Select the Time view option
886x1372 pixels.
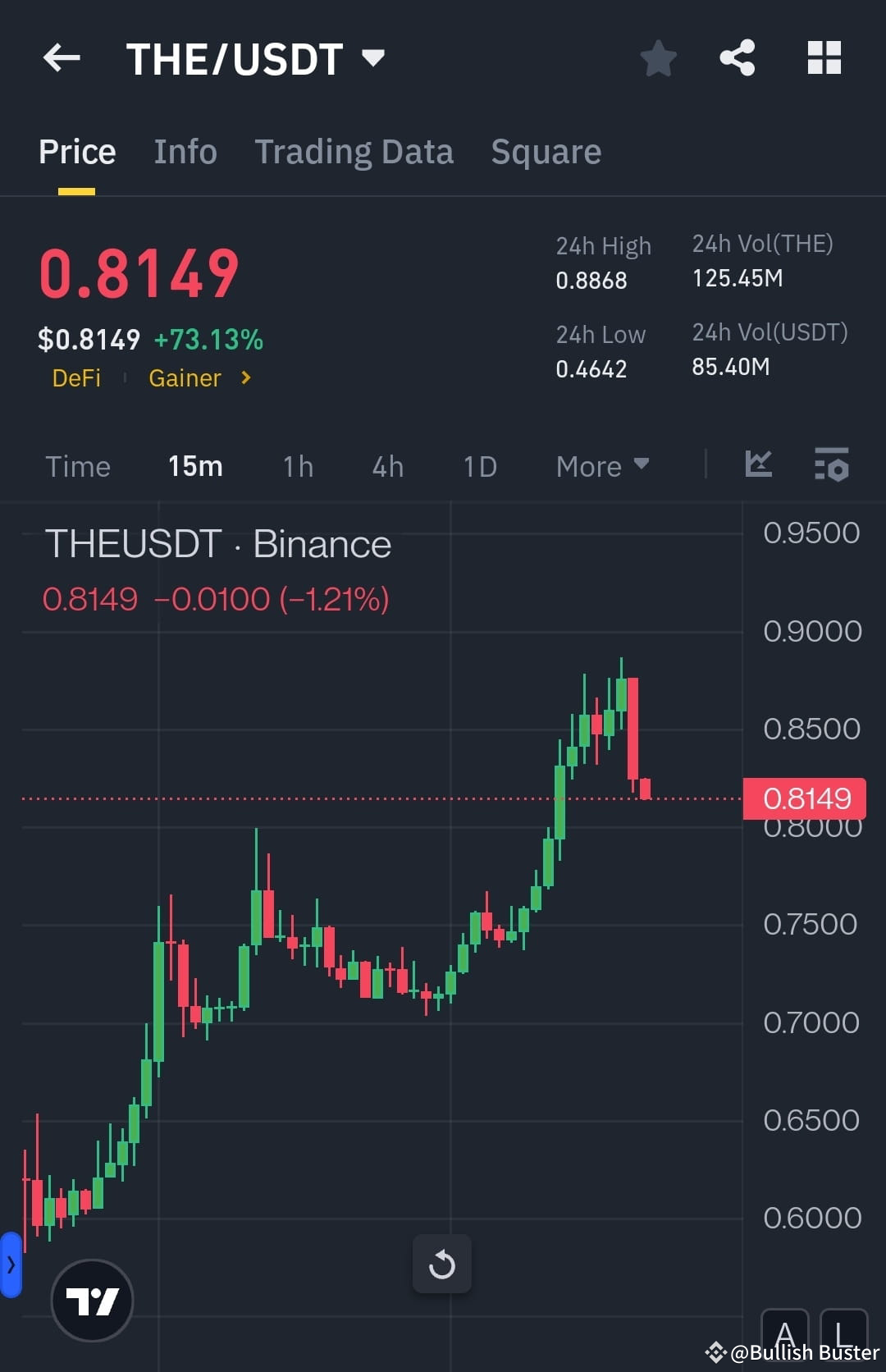78,465
